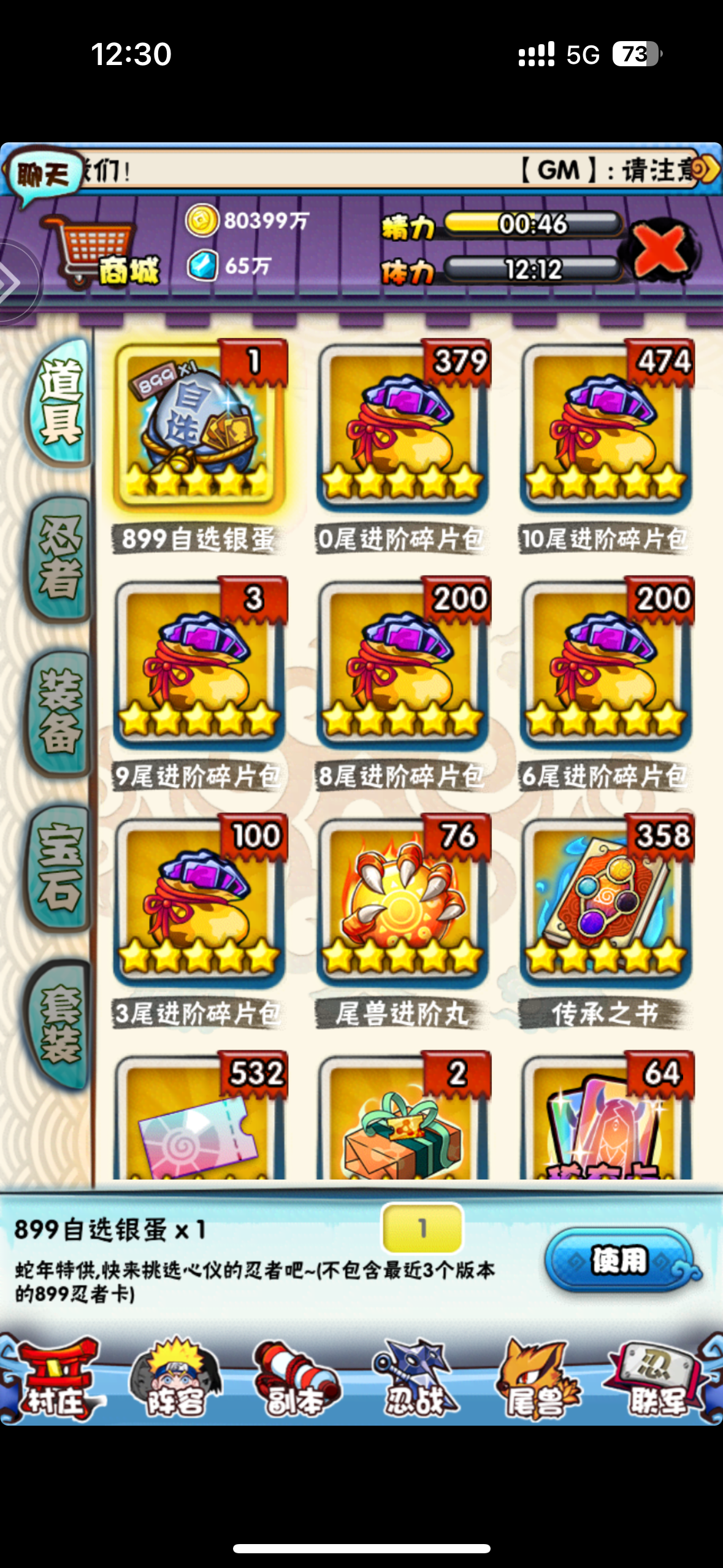723x1568 pixels.
Task: Select the 9尾进阶碎片包 item
Action: tap(199, 666)
